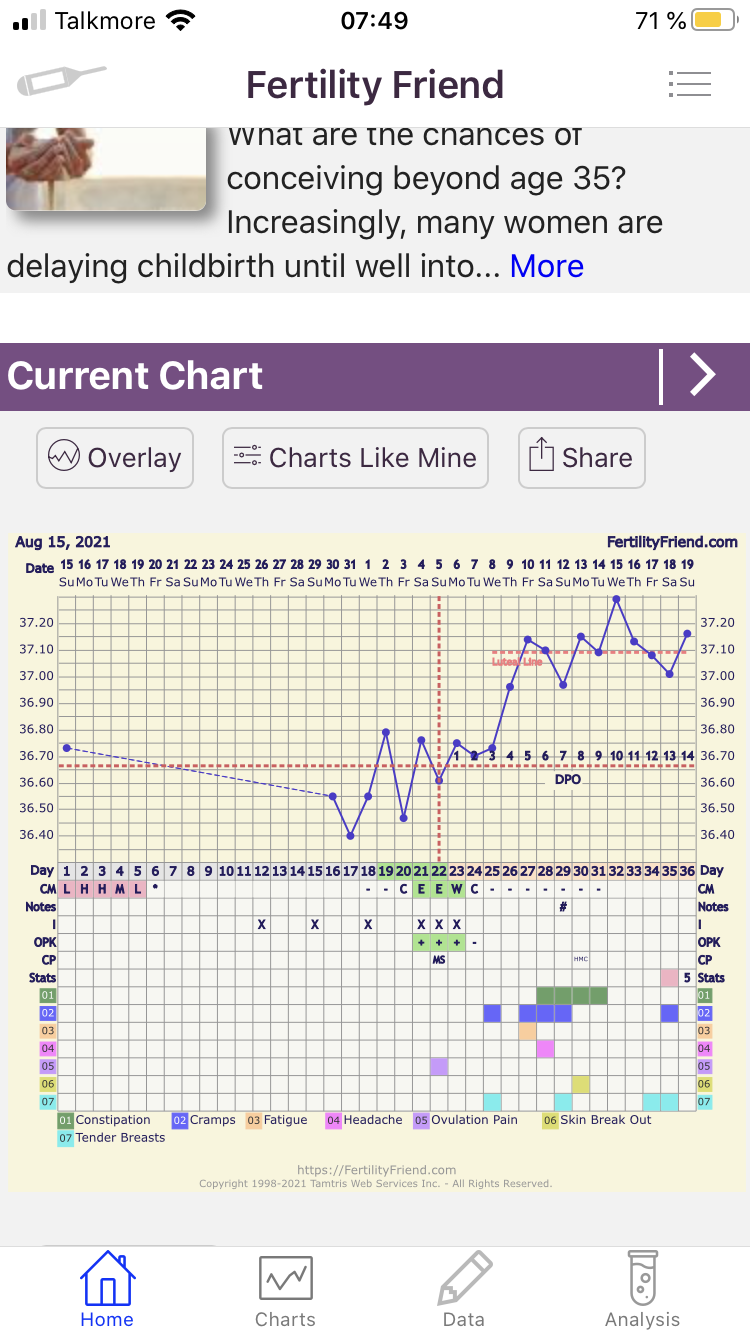Image resolution: width=750 pixels, height=1334 pixels.
Task: Open the Overlay option
Action: (115, 458)
